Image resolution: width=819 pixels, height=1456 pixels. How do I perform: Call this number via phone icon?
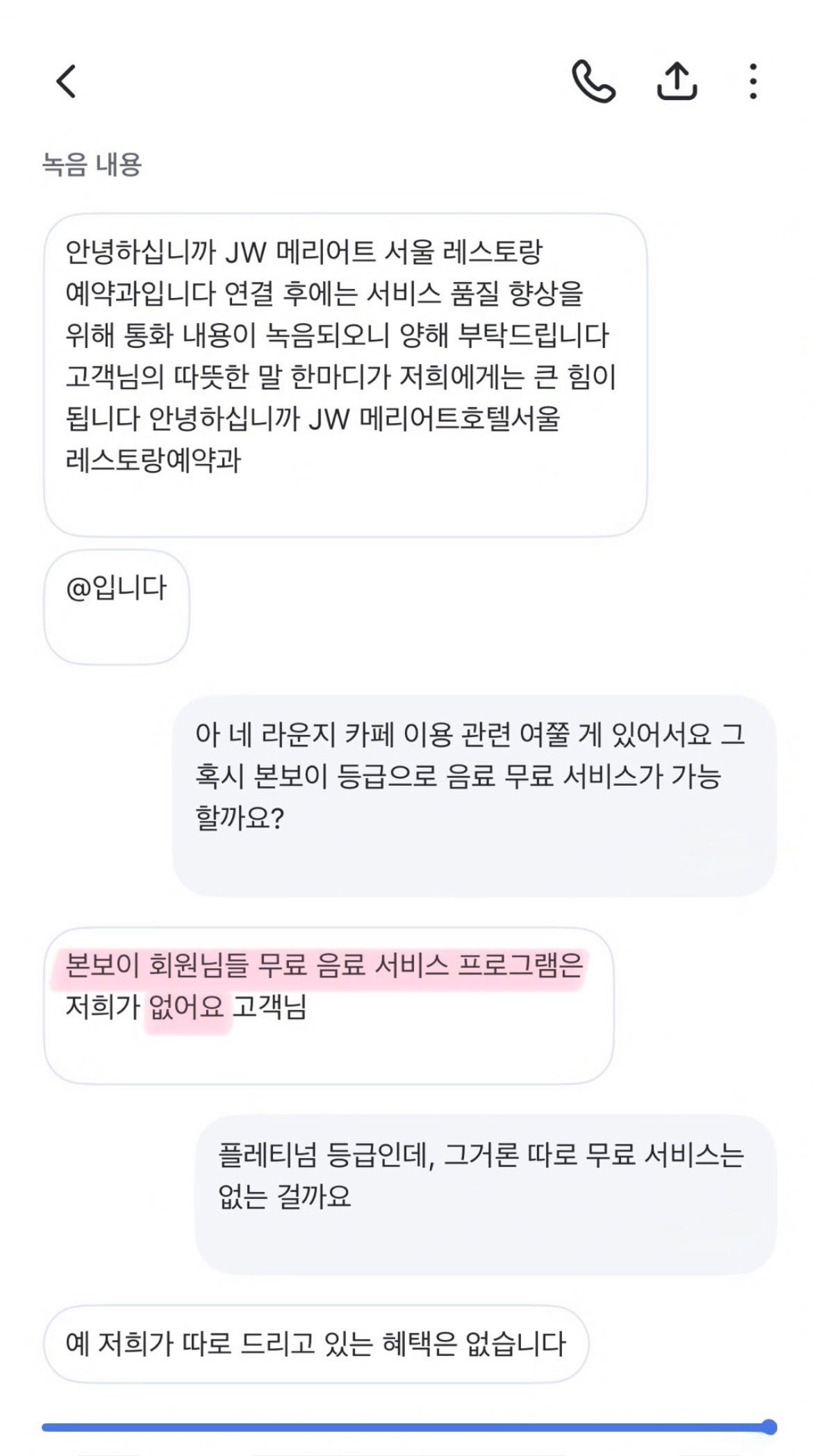pos(593,82)
